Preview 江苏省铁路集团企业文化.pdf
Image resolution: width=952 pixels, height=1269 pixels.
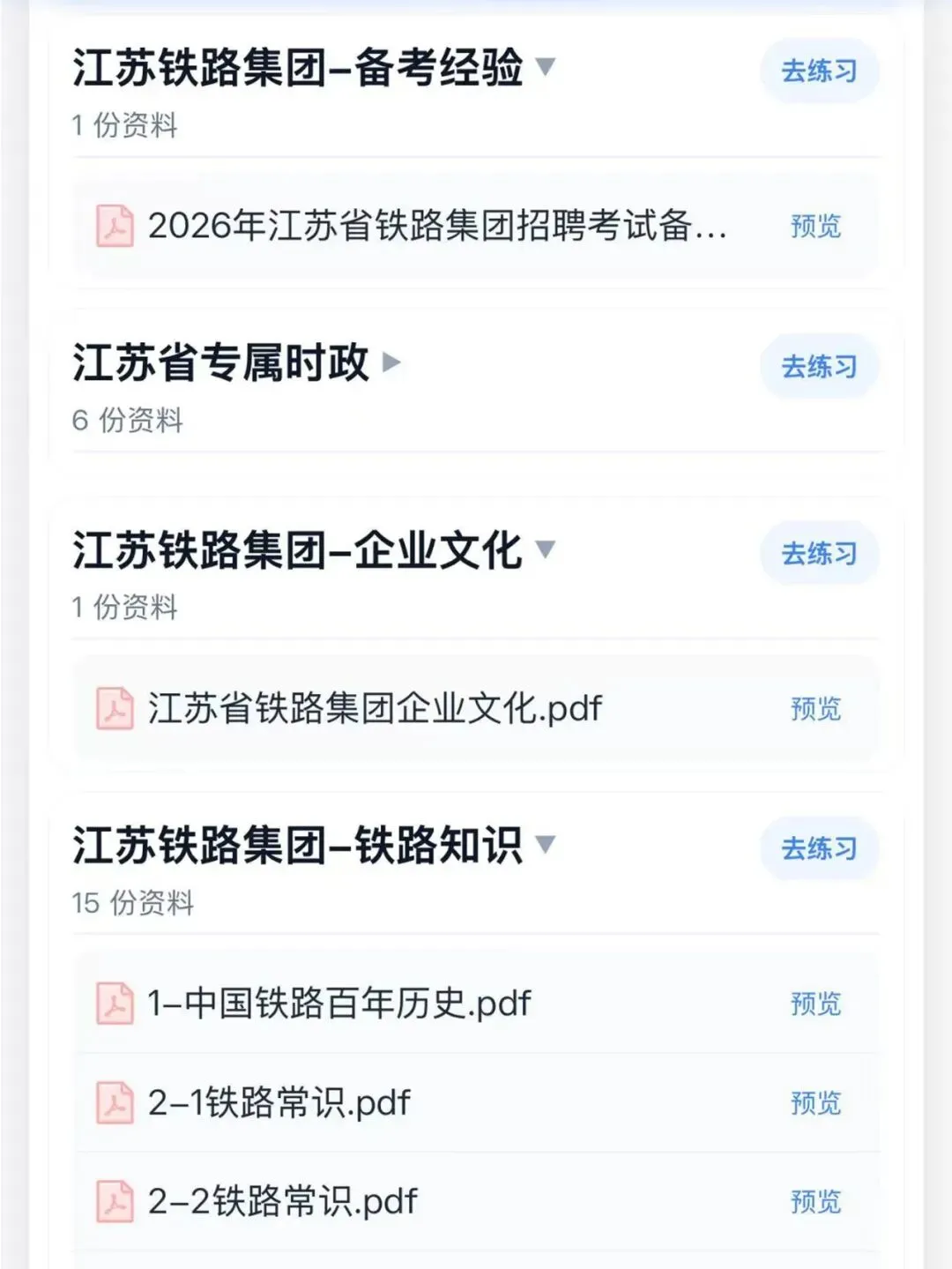816,708
